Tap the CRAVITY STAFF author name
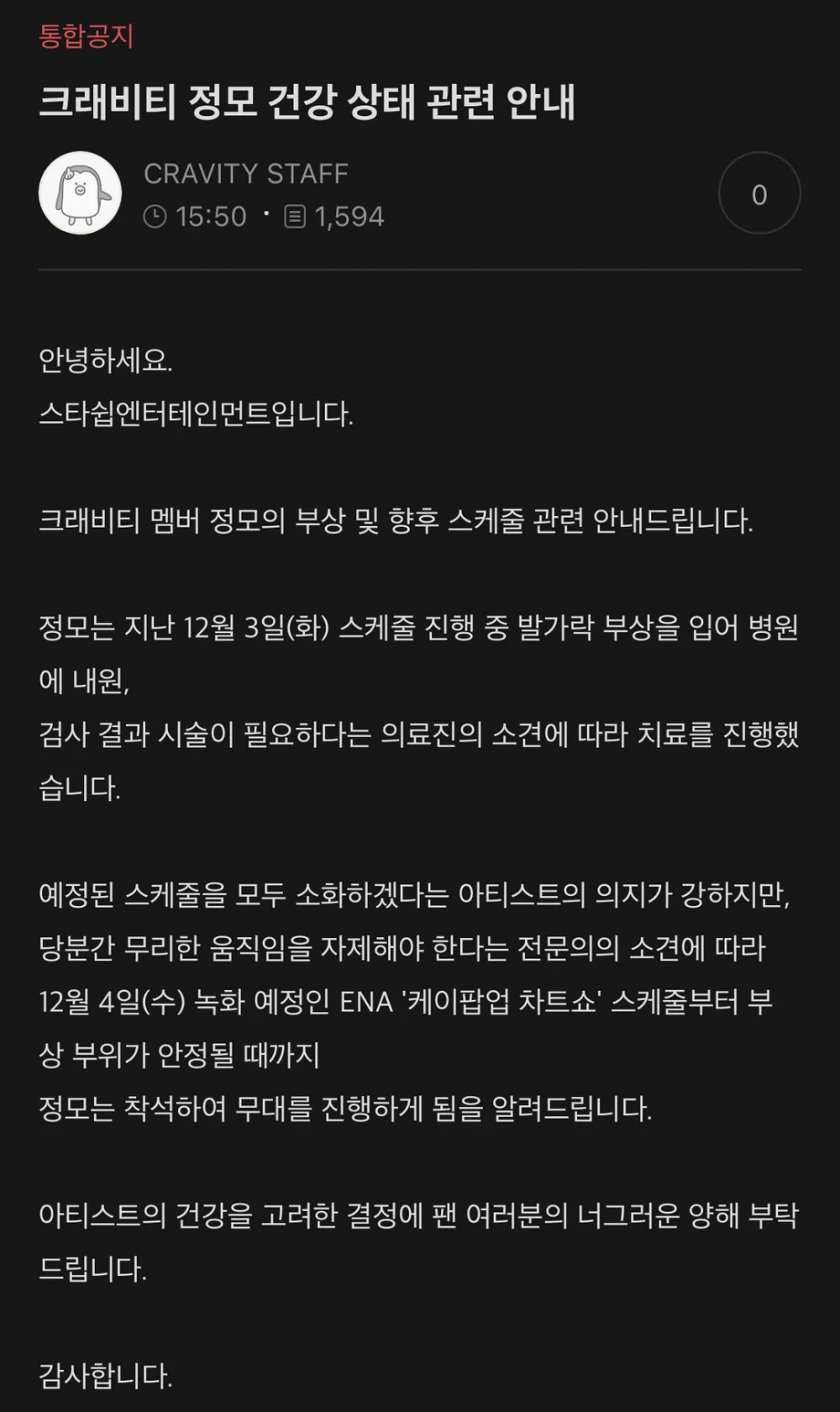 pyautogui.click(x=246, y=173)
